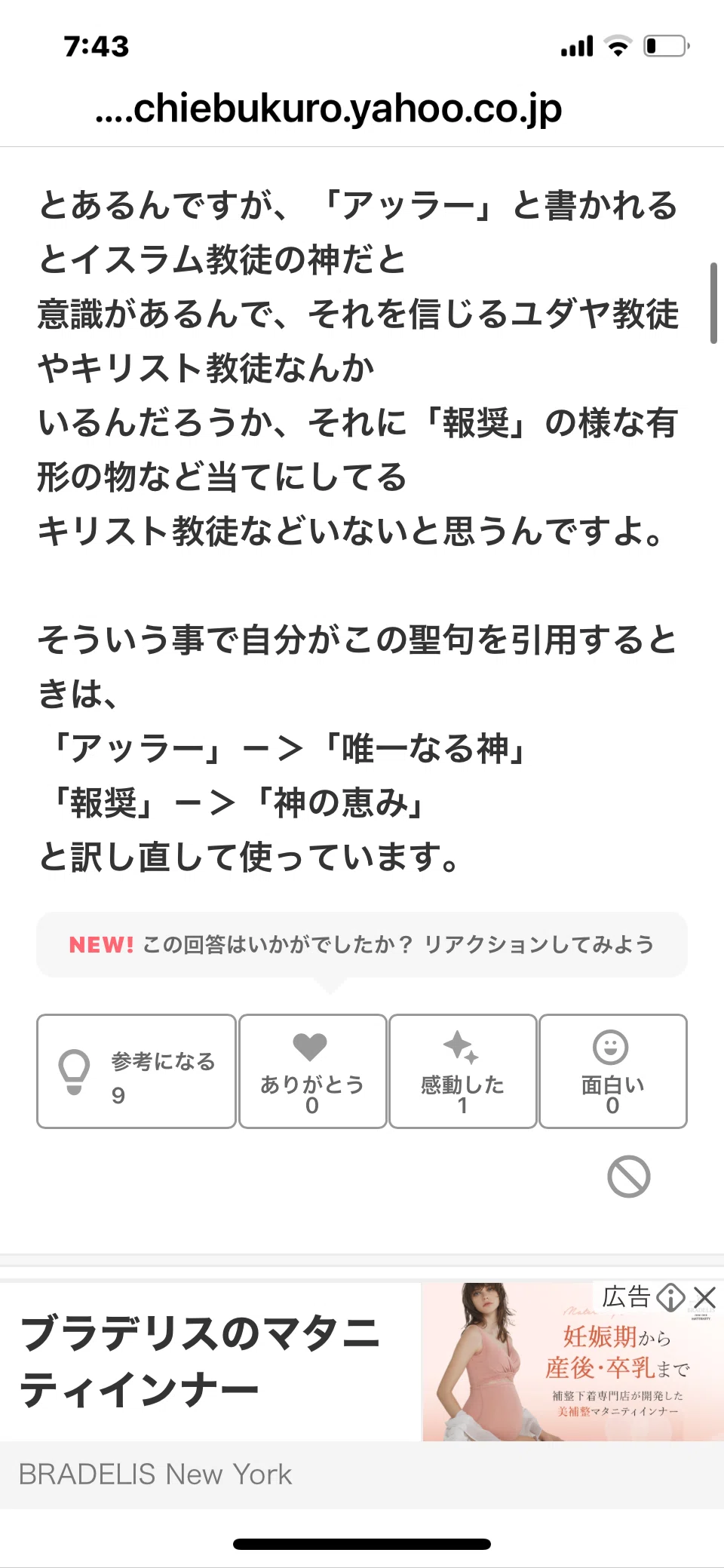React with ありがとう heart button

pos(313,1071)
